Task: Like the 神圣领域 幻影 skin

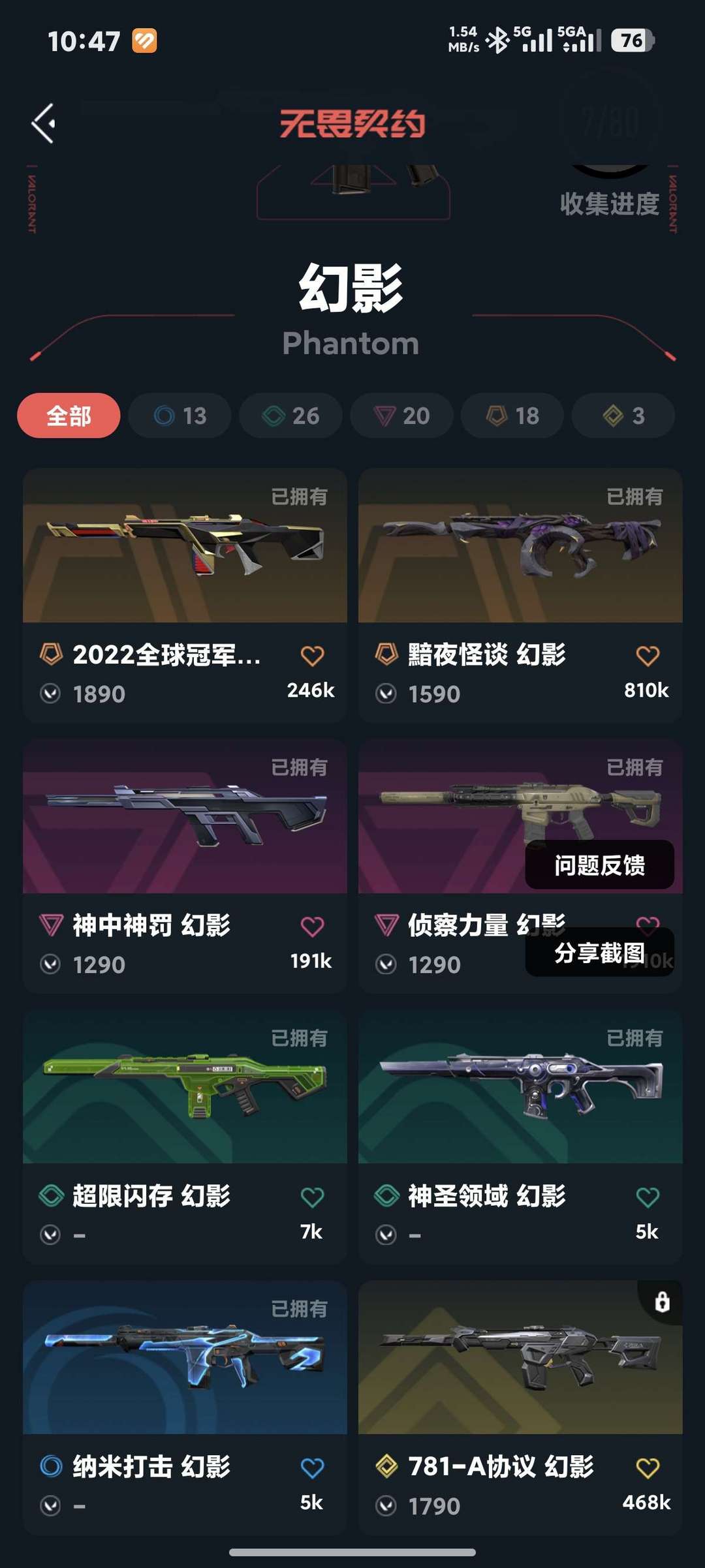Action: [x=648, y=1197]
